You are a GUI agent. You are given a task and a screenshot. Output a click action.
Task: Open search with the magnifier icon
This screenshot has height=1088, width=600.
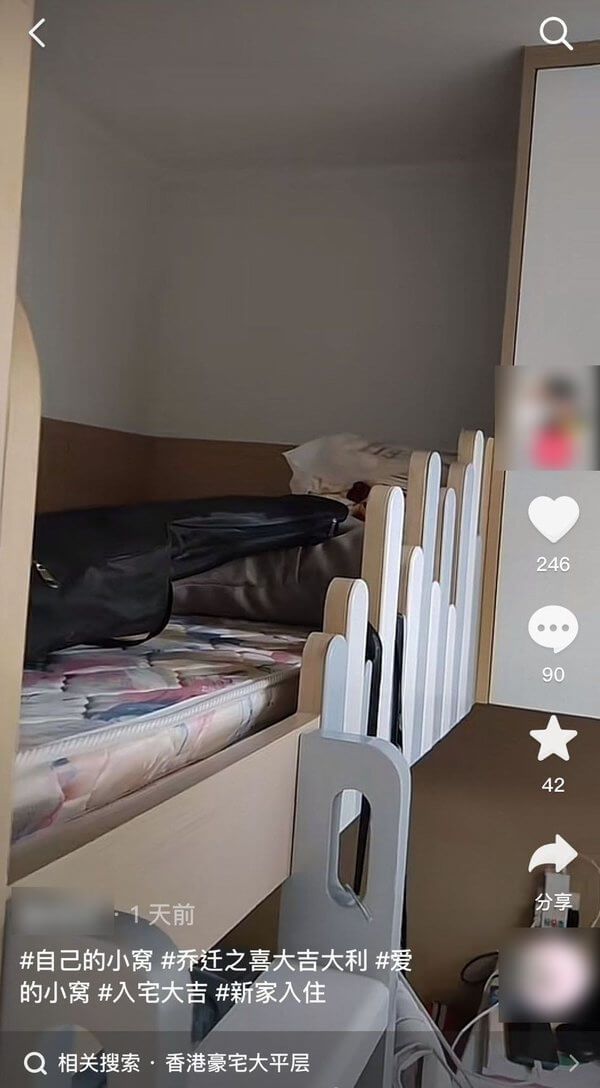tap(556, 33)
